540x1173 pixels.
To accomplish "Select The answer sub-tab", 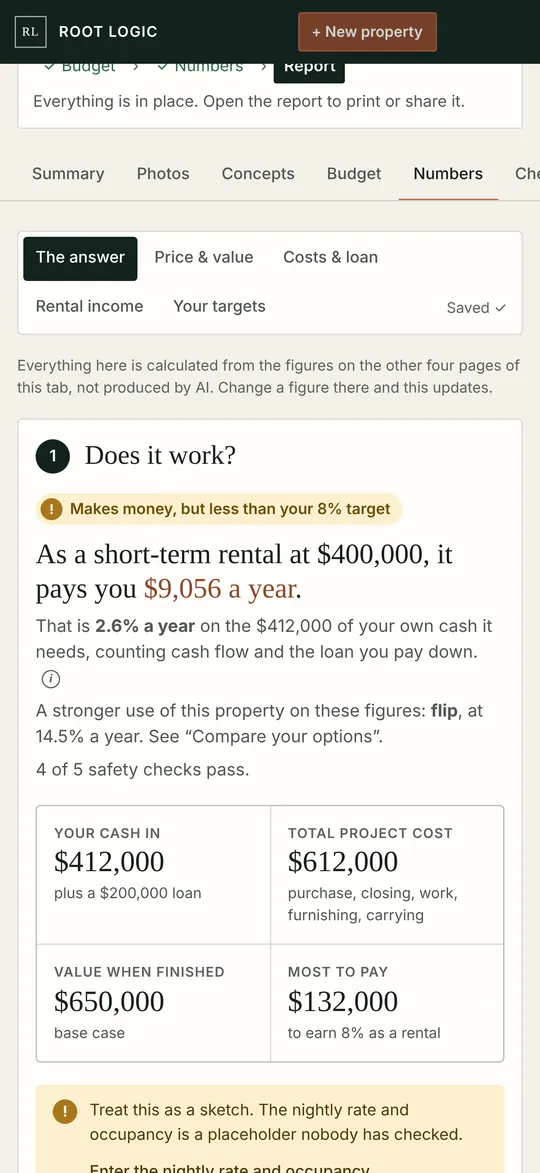I will [x=80, y=258].
